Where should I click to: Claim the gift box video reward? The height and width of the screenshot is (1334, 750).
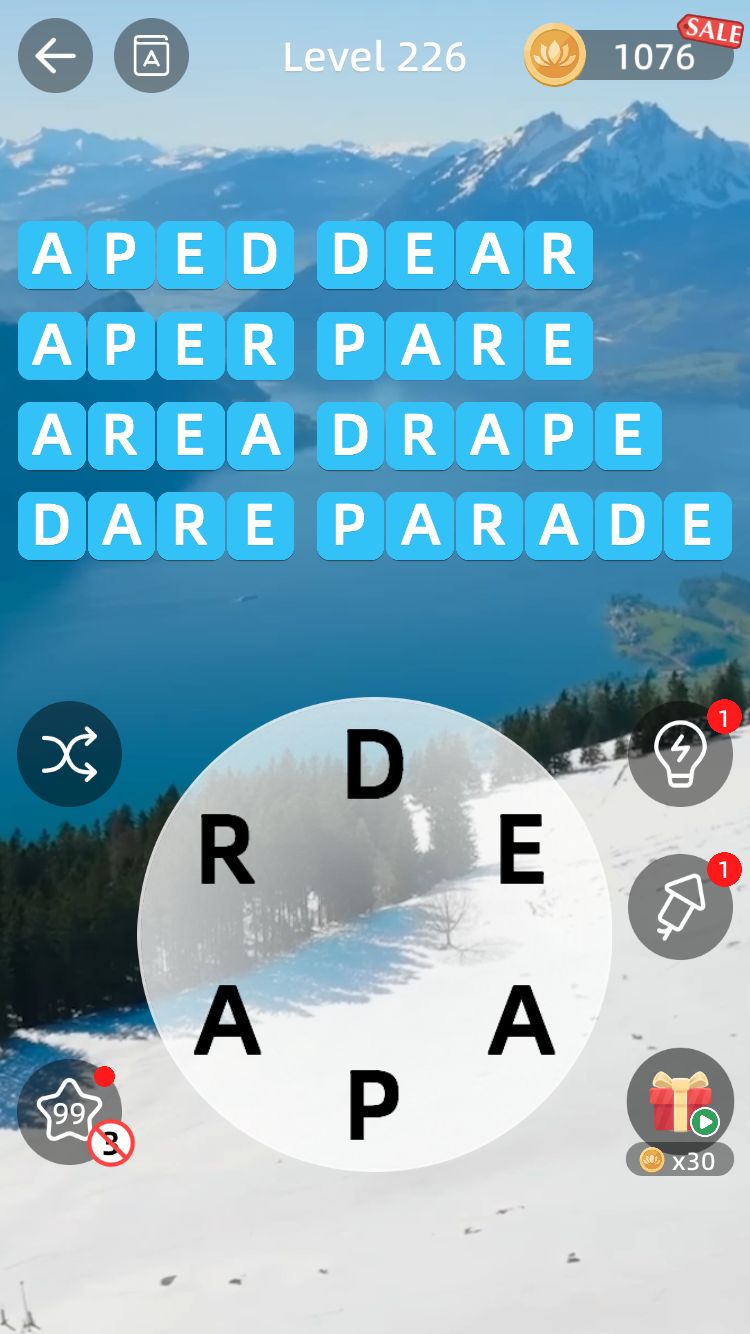click(x=680, y=1100)
